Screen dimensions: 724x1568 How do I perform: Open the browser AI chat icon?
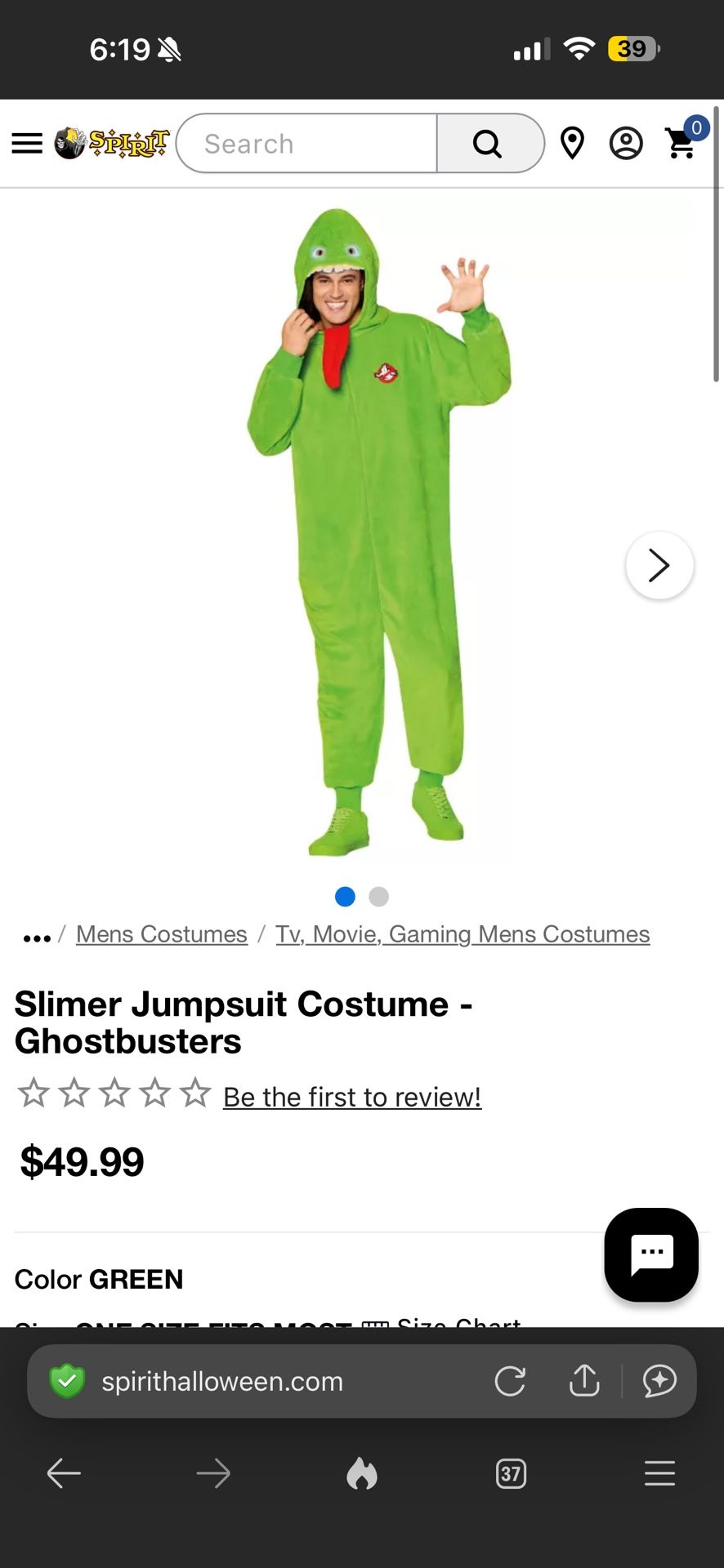tap(659, 1381)
